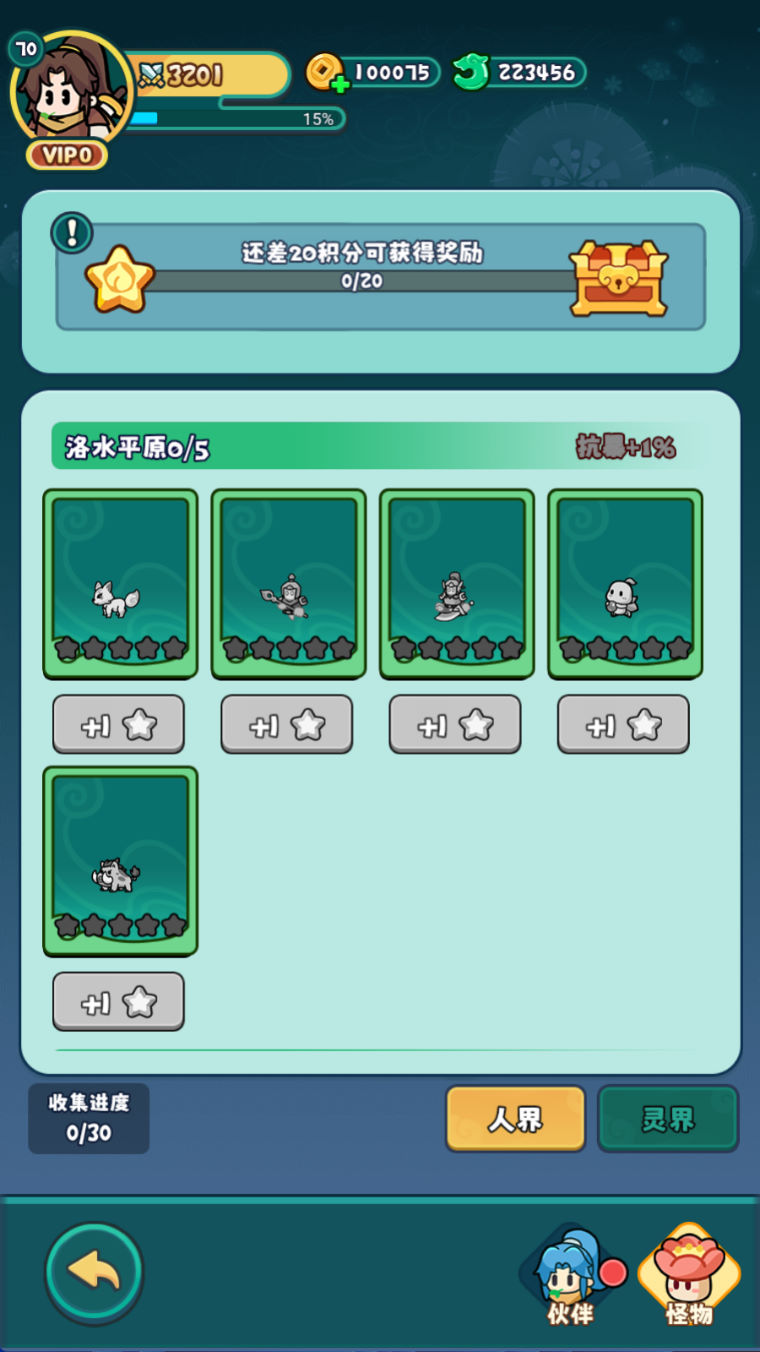Select the 人界 realm tab
Screen dimensions: 760x1352
click(x=515, y=1119)
